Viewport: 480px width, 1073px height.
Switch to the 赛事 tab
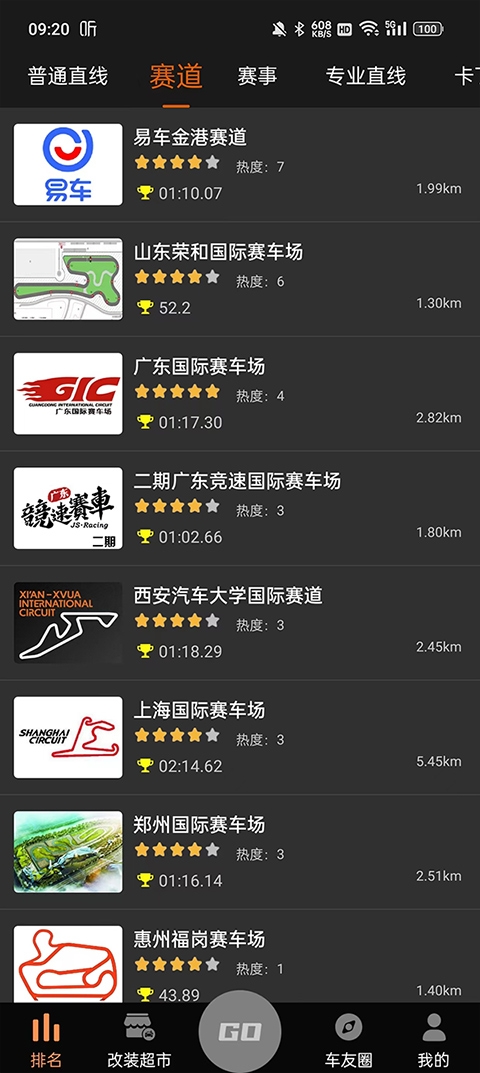(257, 75)
